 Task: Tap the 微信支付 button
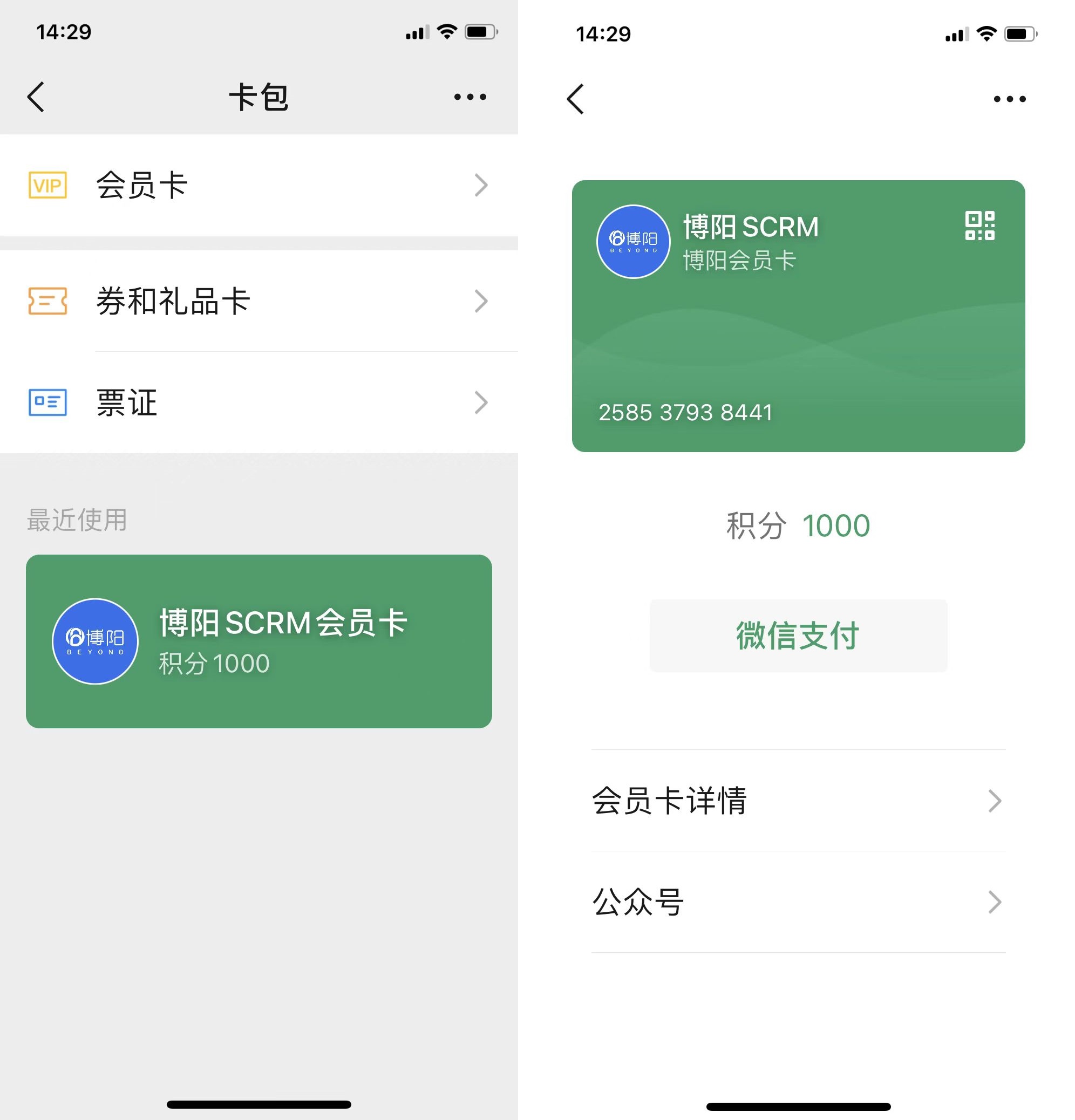point(798,636)
